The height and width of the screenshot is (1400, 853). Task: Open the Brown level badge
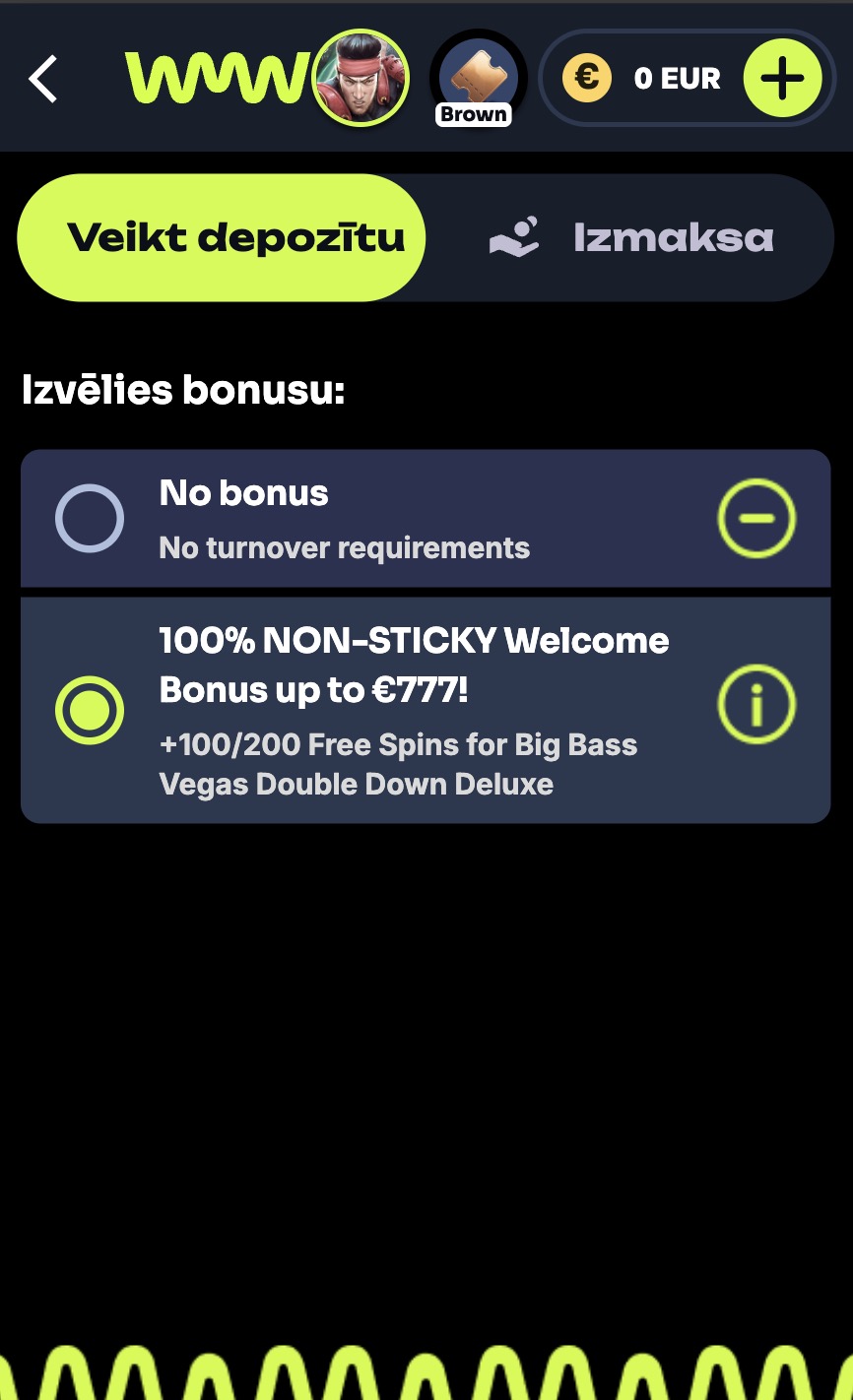point(476,81)
